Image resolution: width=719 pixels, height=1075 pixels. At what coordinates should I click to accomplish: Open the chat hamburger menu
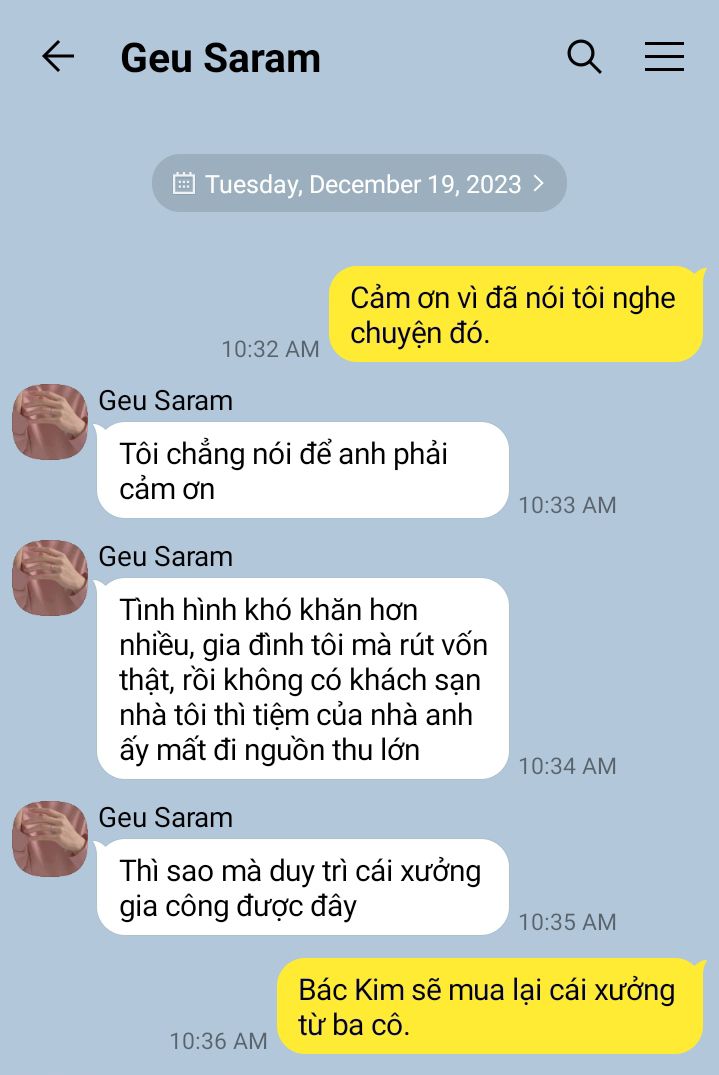(x=664, y=57)
